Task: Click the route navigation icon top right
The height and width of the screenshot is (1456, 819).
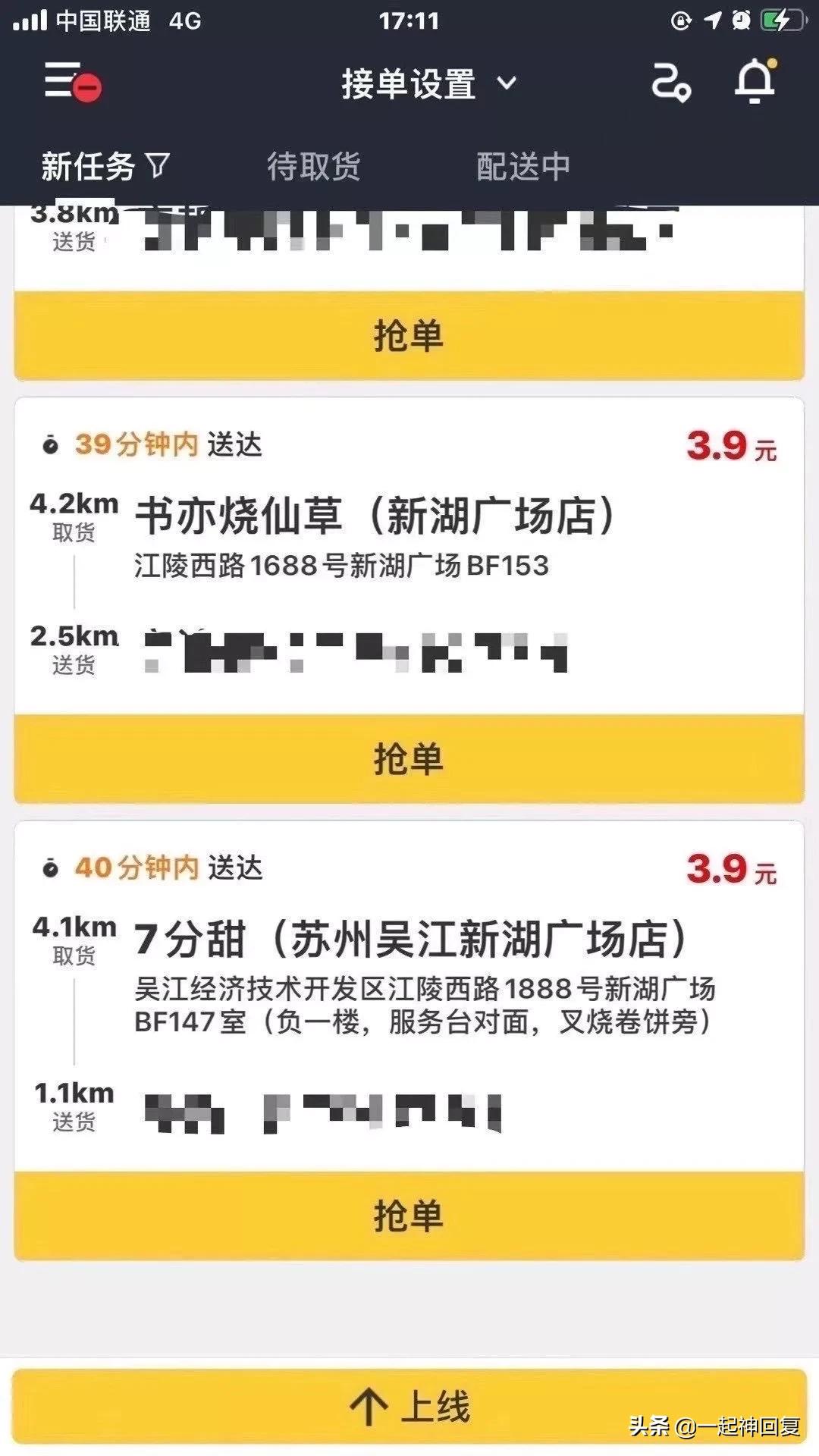Action: coord(671,83)
